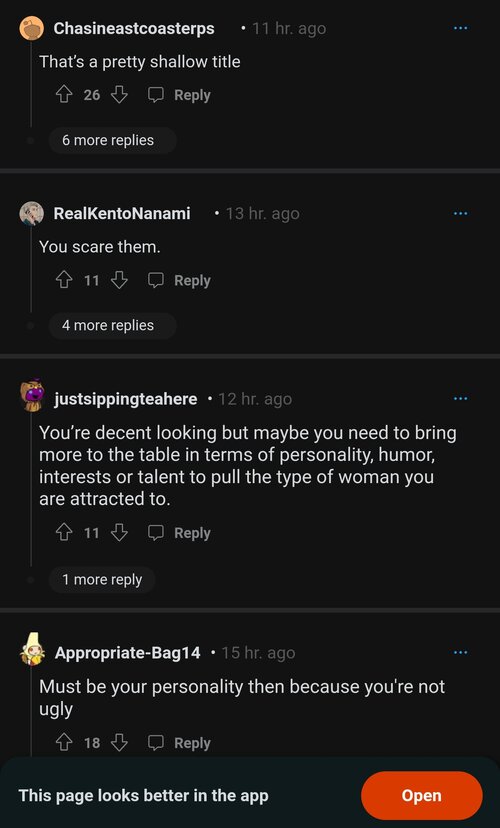Upvote Appropriate-Bag14's comment

(x=64, y=743)
